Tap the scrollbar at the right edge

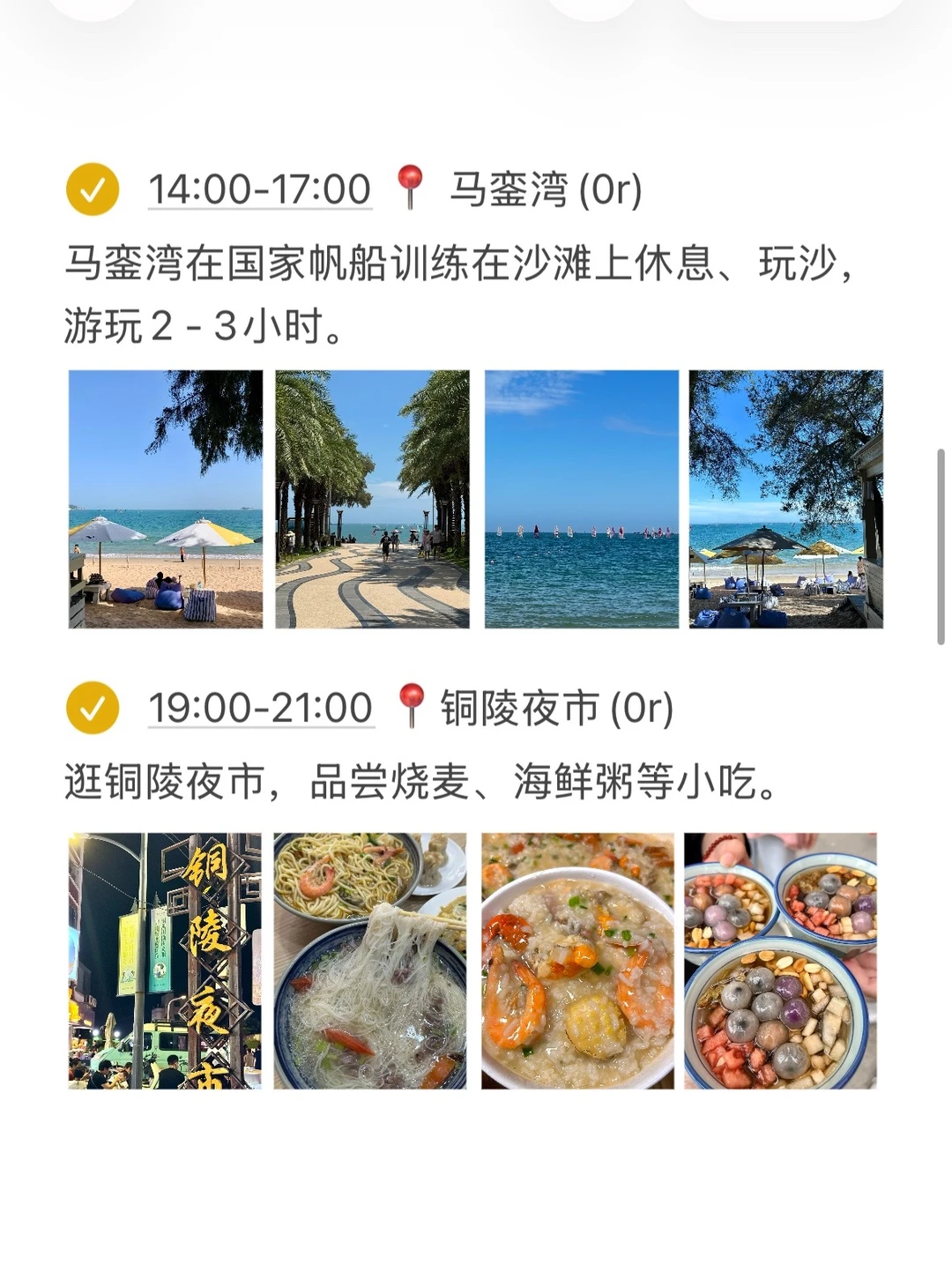[x=941, y=546]
